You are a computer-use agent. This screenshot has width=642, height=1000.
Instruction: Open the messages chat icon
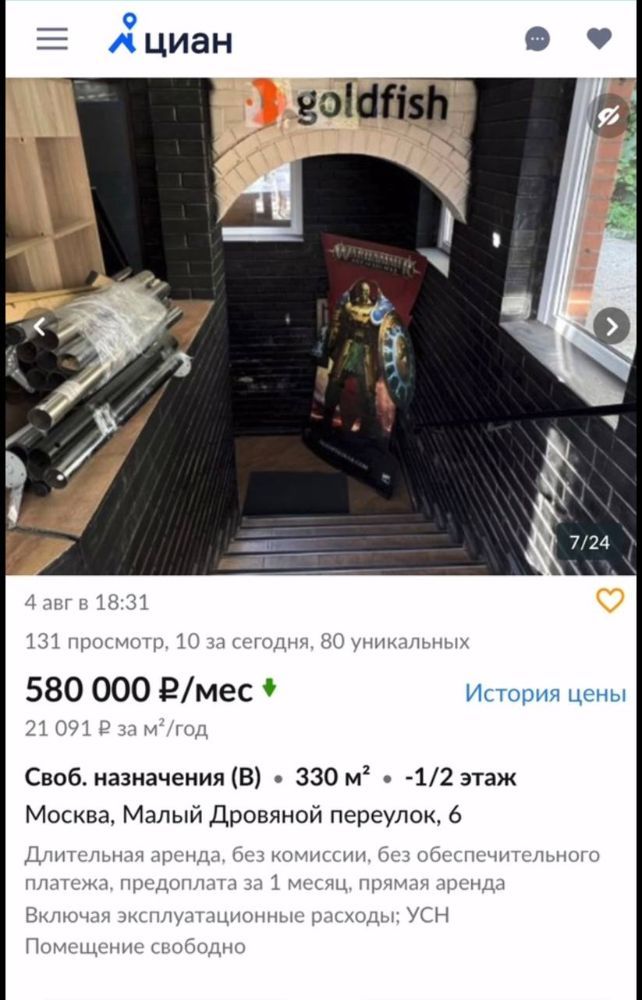tap(537, 39)
